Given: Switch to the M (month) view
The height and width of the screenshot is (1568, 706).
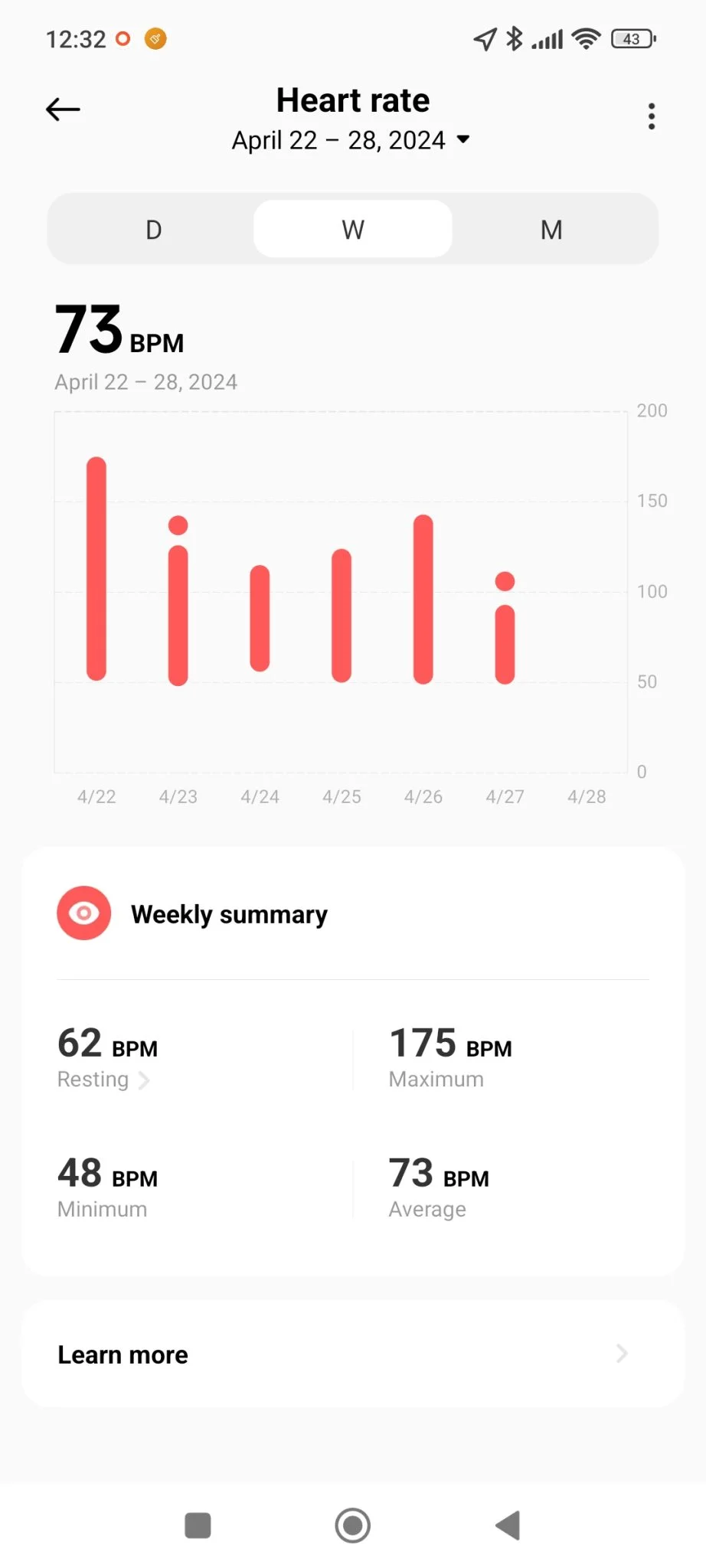Looking at the screenshot, I should (551, 230).
